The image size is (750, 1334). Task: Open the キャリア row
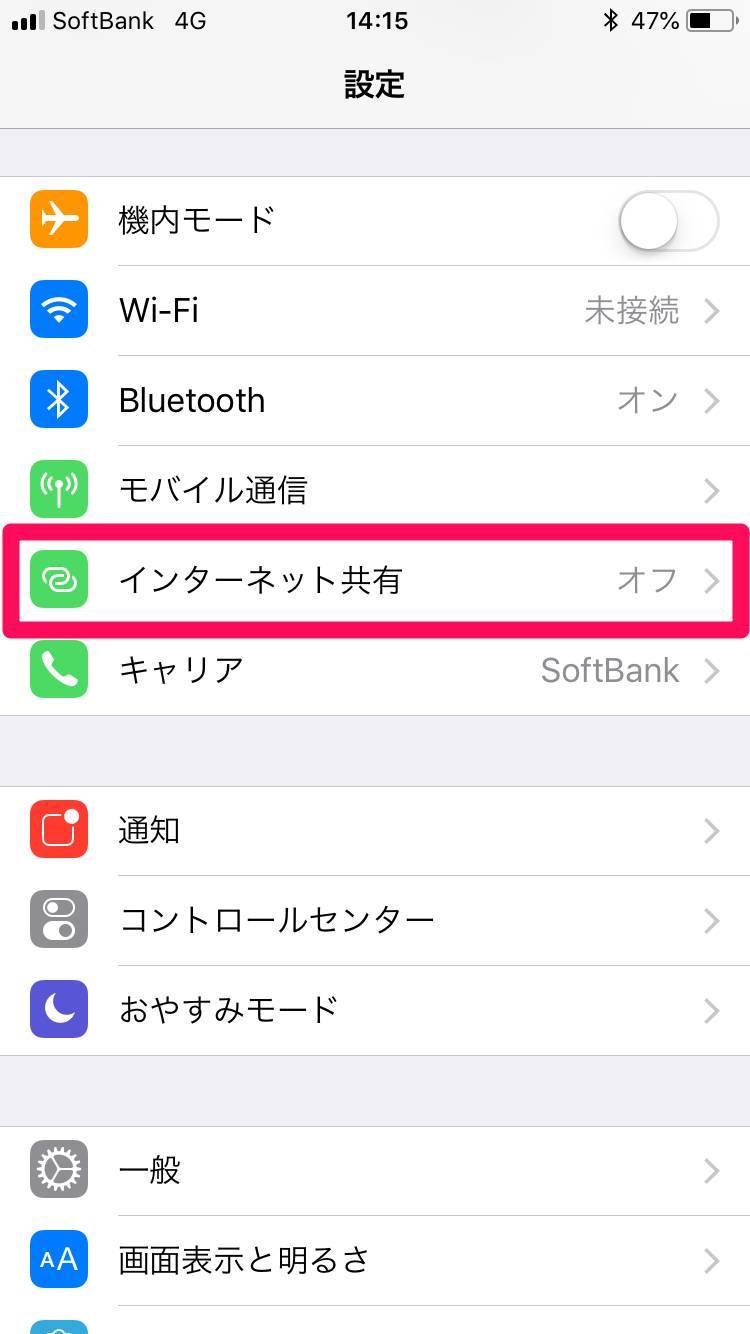pos(375,670)
